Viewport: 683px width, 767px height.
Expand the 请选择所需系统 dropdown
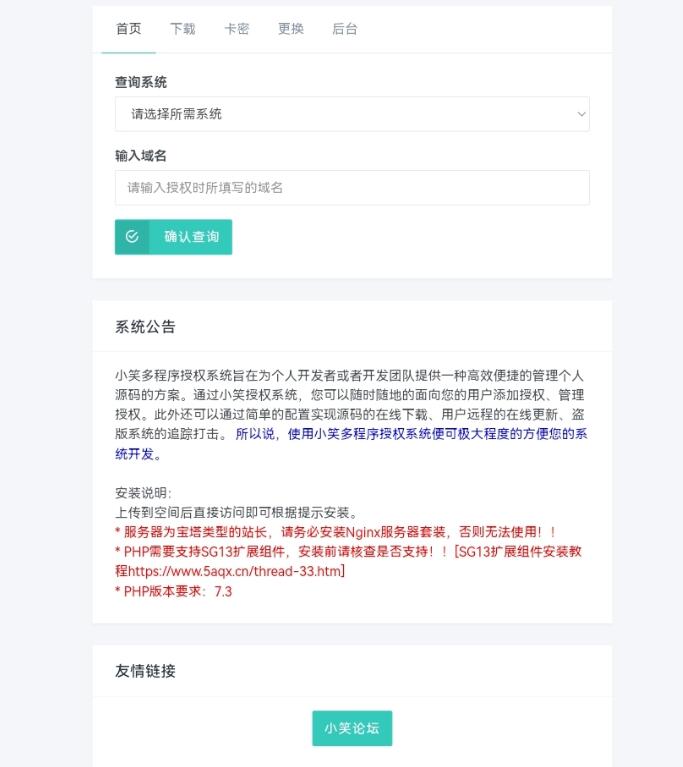coord(352,114)
